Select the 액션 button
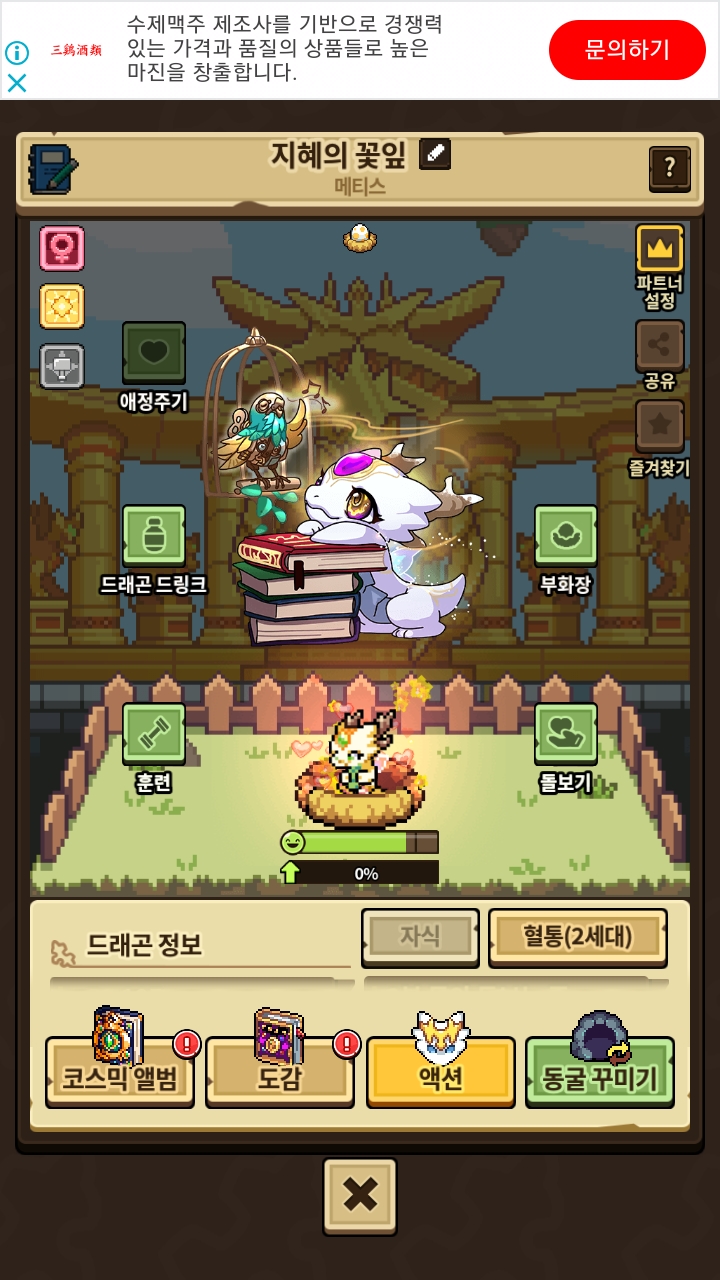 point(440,1079)
